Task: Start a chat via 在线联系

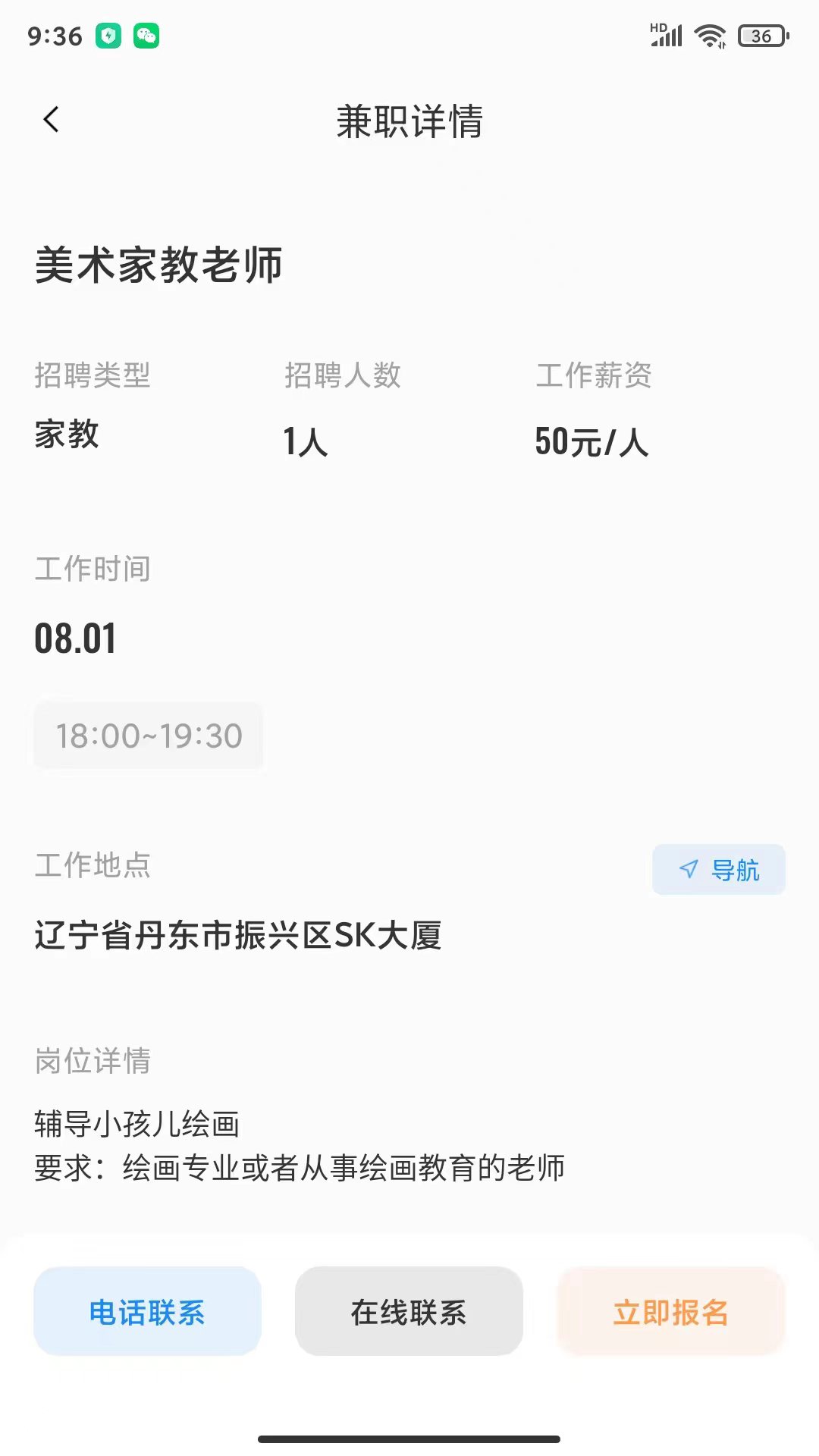Action: pos(409,1311)
